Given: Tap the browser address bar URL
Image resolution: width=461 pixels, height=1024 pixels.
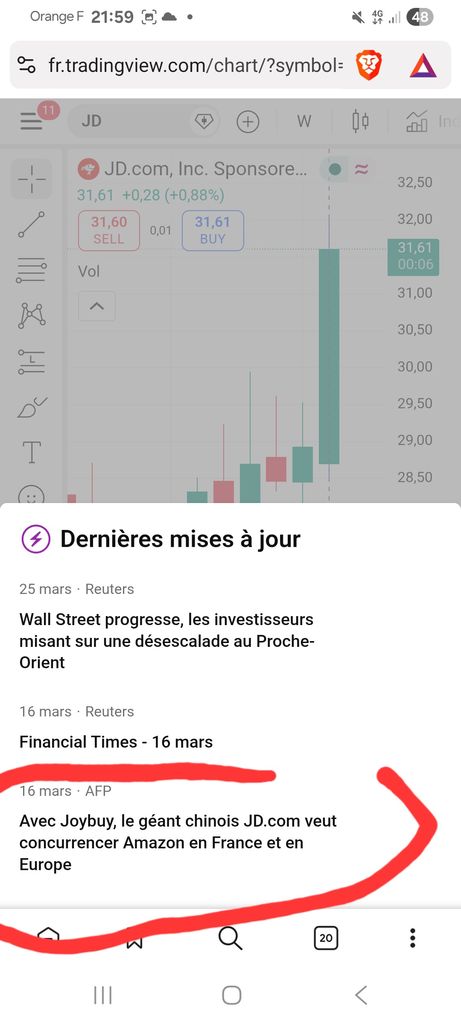Looking at the screenshot, I should click(x=195, y=65).
